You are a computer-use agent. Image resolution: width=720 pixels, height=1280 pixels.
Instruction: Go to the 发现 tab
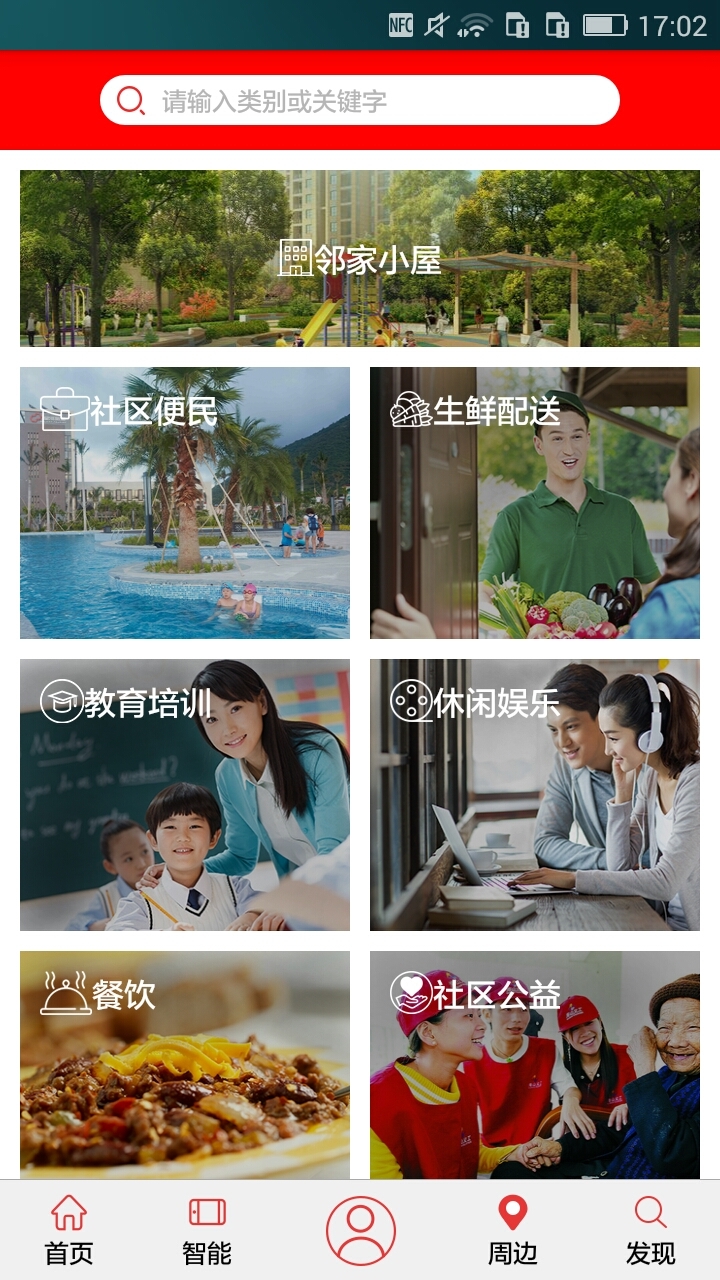(x=651, y=1230)
